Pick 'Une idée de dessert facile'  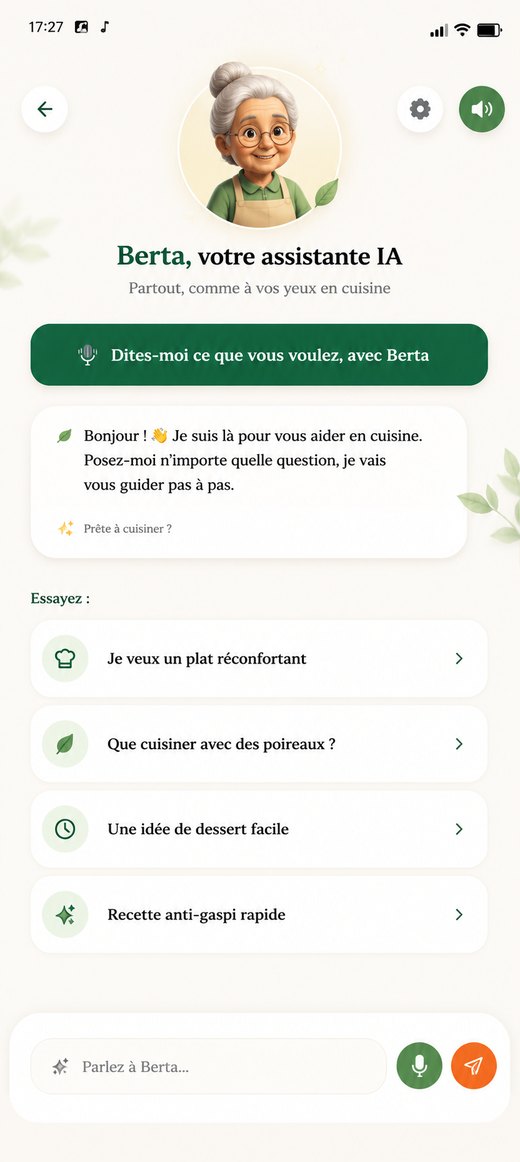(259, 829)
